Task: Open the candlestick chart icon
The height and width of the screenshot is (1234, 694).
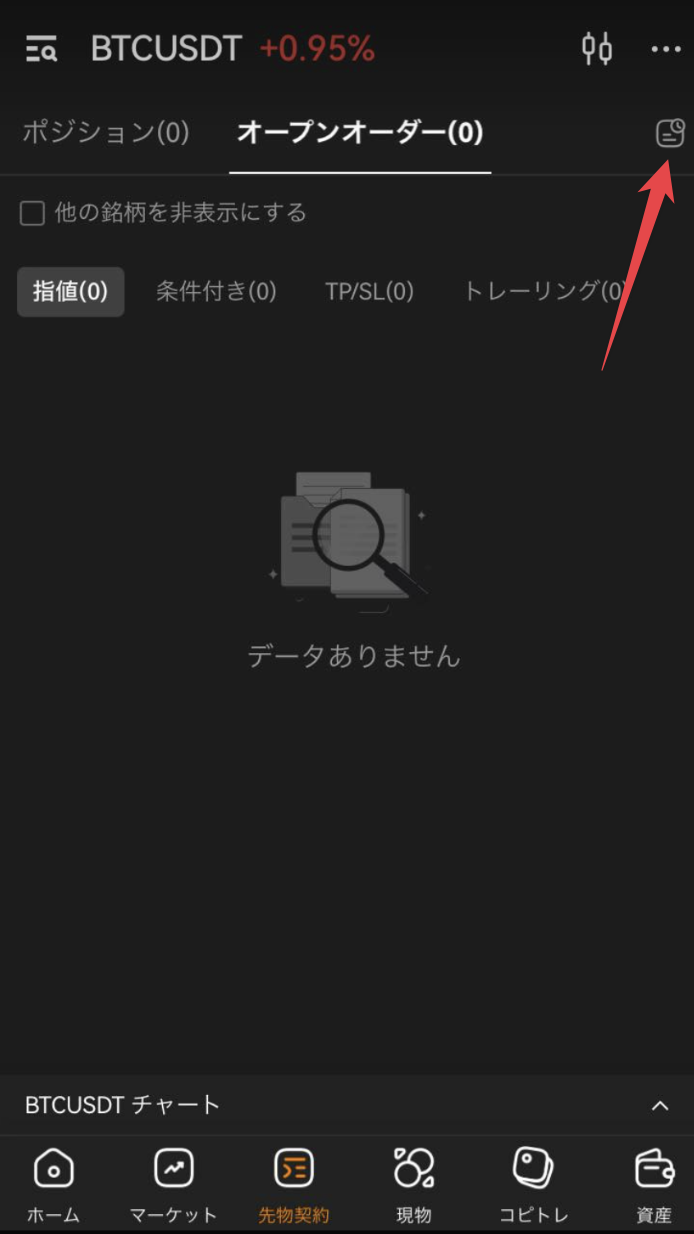Action: [597, 48]
